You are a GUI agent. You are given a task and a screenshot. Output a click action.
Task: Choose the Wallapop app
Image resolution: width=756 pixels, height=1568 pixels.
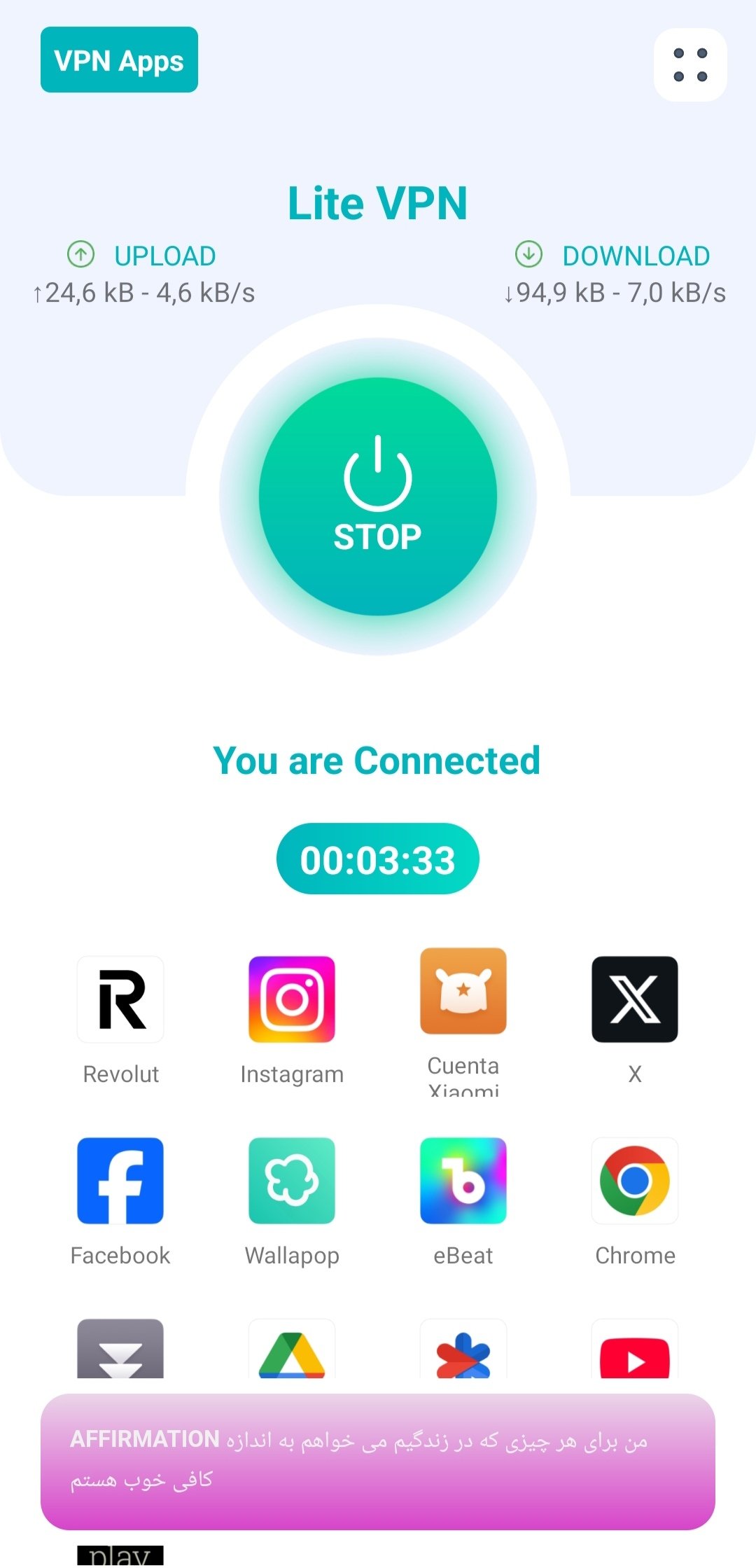(292, 1181)
